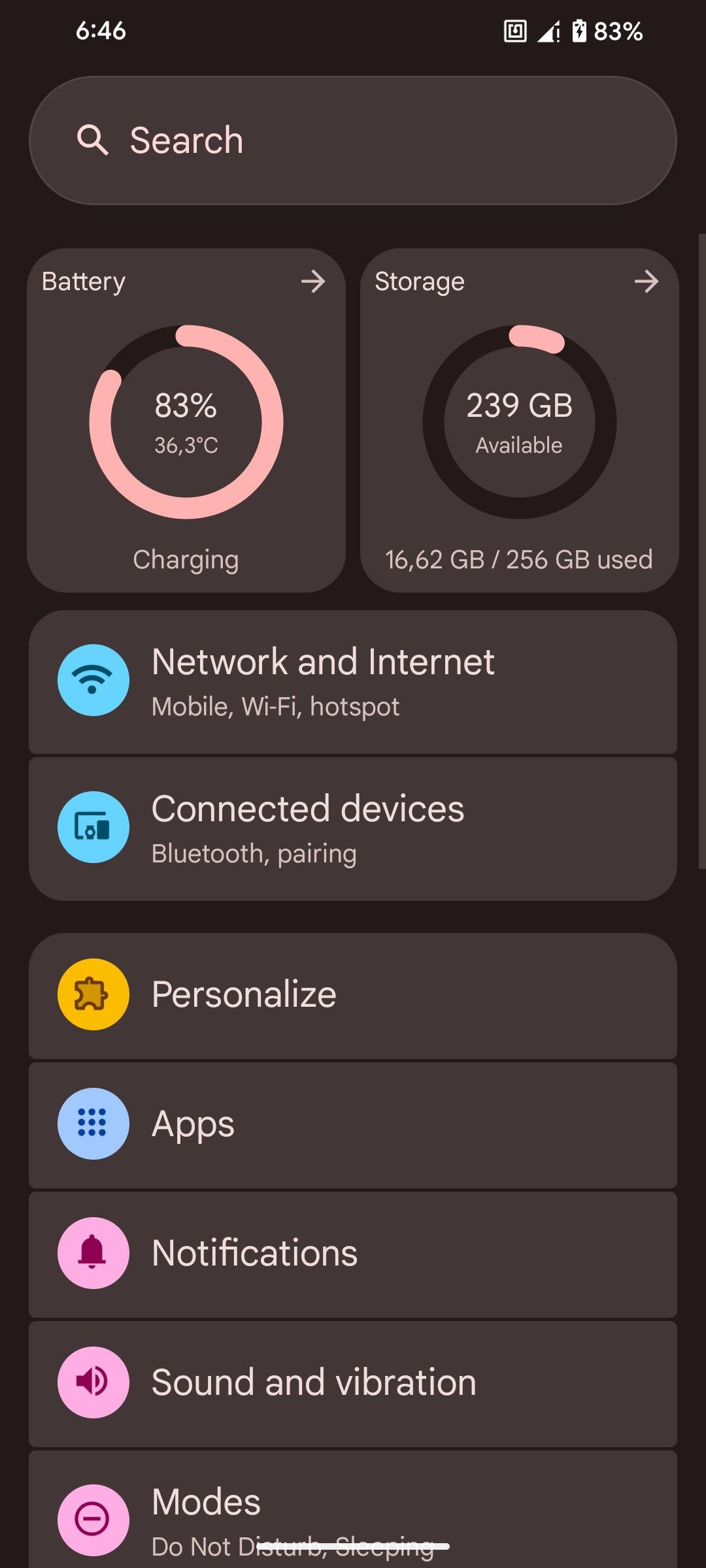Open Notifications settings
Screen dimensions: 706x1568
click(x=353, y=1254)
